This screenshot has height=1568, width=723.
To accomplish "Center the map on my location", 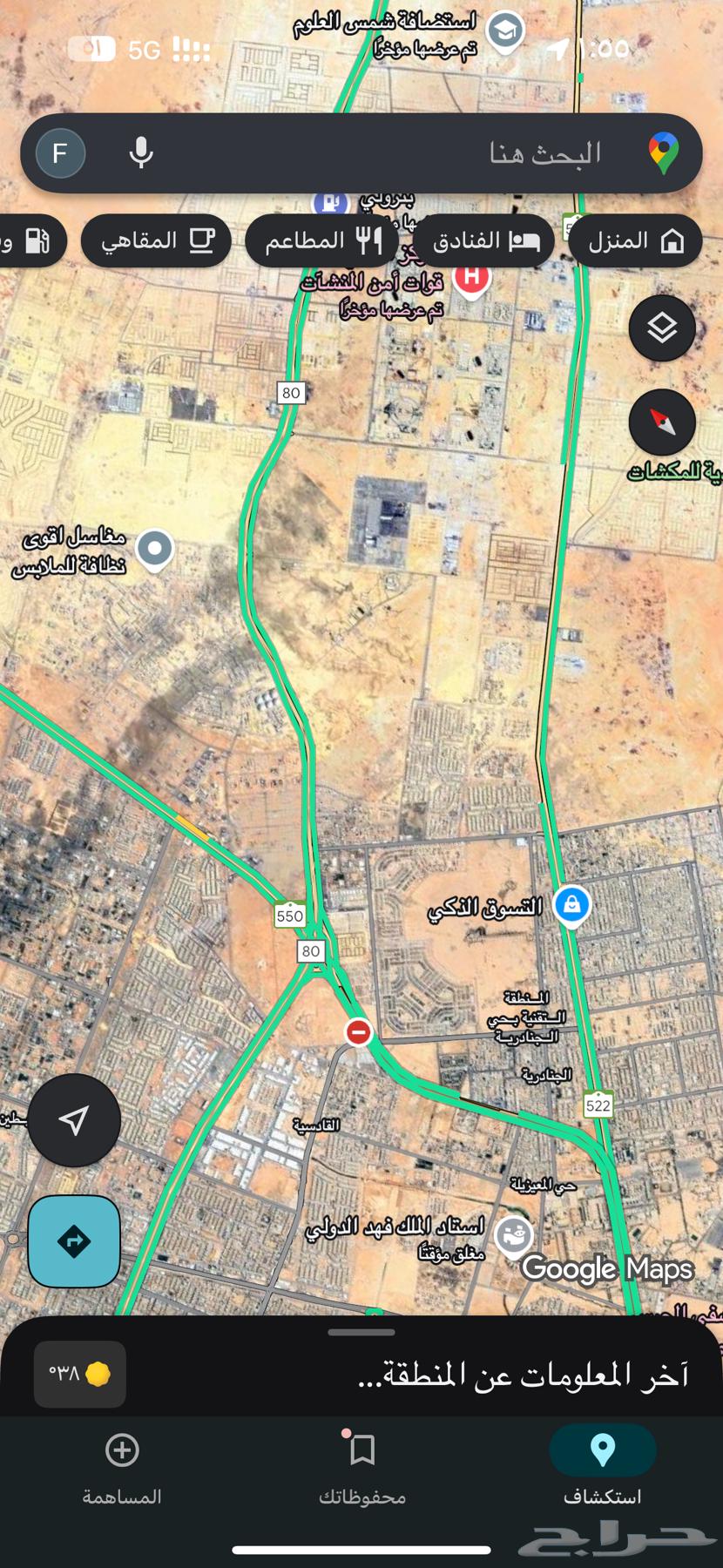I will pyautogui.click(x=74, y=1120).
